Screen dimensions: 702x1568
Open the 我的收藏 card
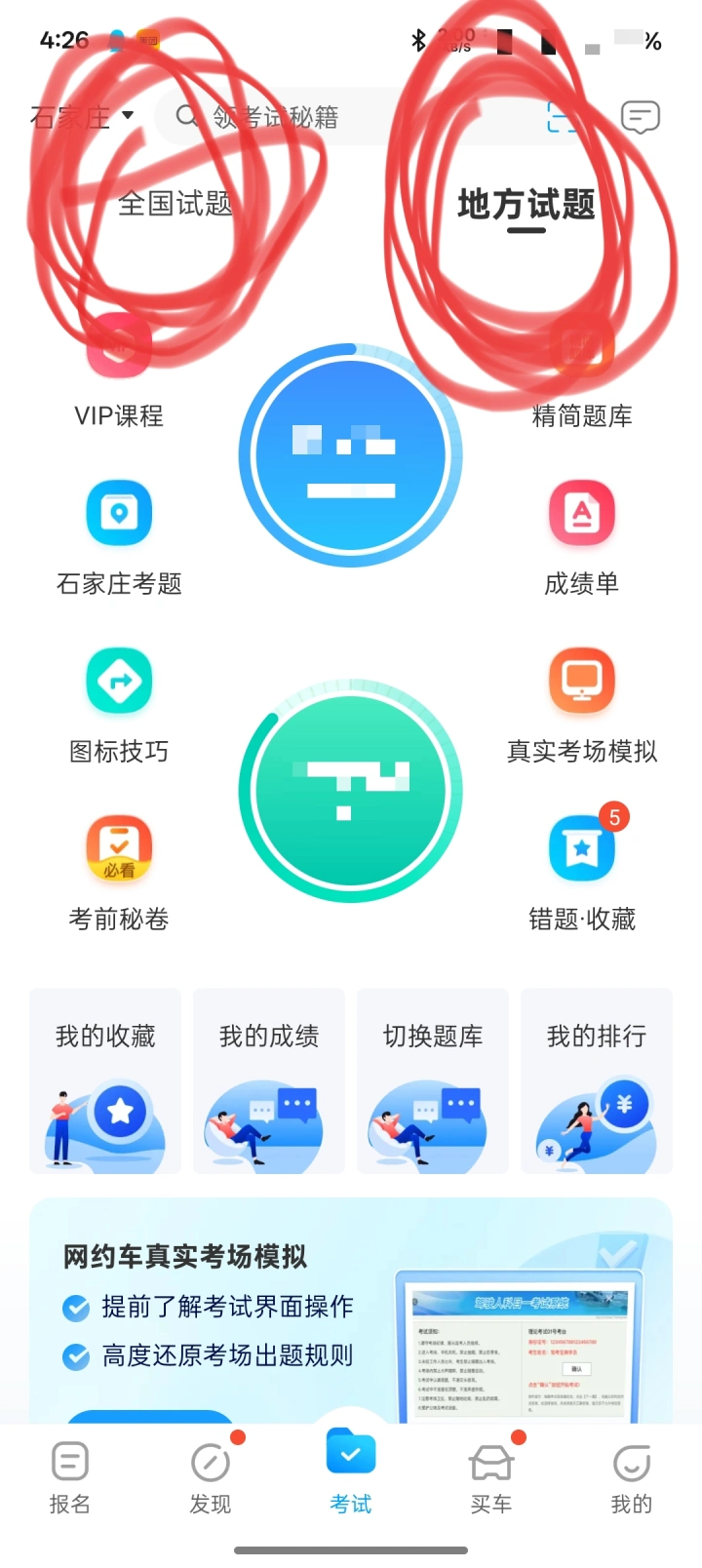105,1080
